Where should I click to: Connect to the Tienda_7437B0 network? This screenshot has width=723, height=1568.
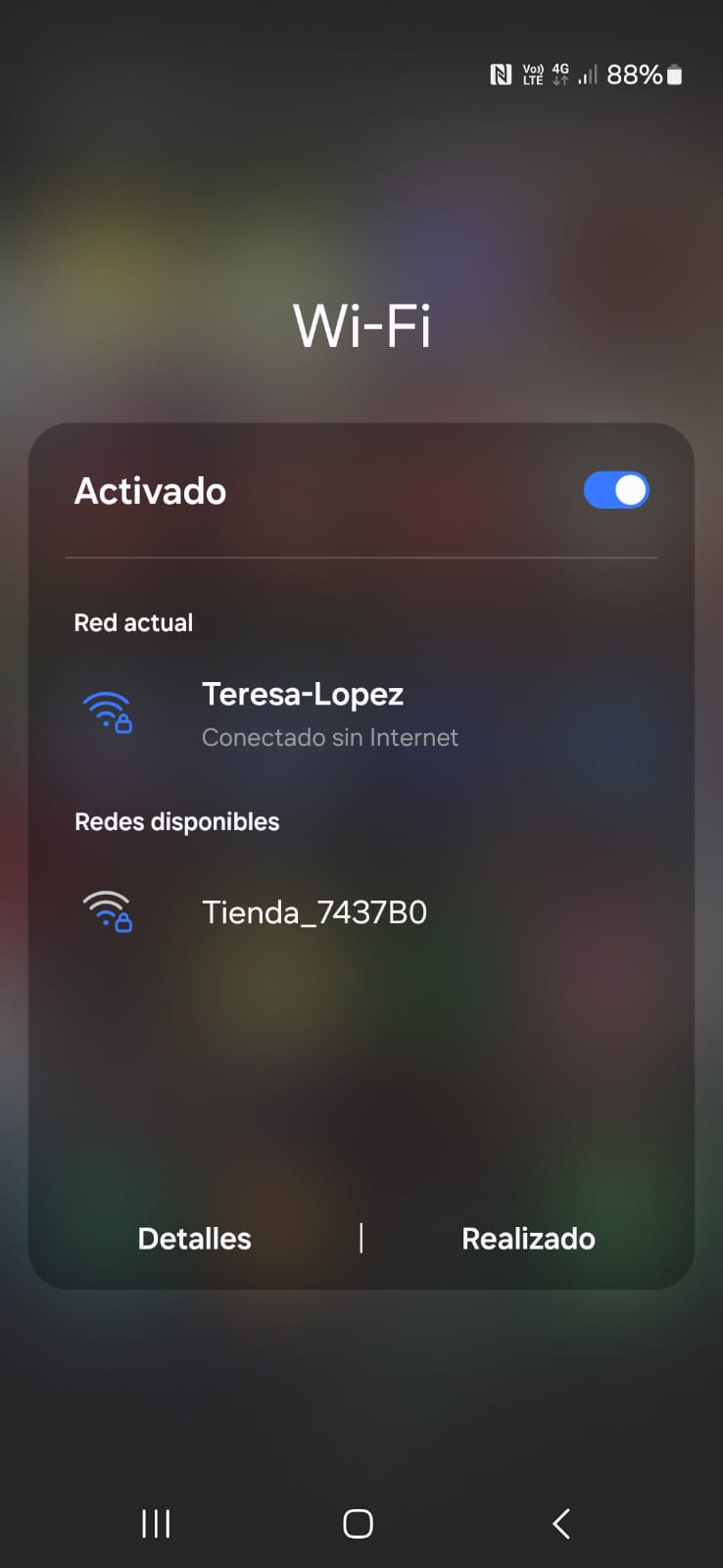click(313, 912)
